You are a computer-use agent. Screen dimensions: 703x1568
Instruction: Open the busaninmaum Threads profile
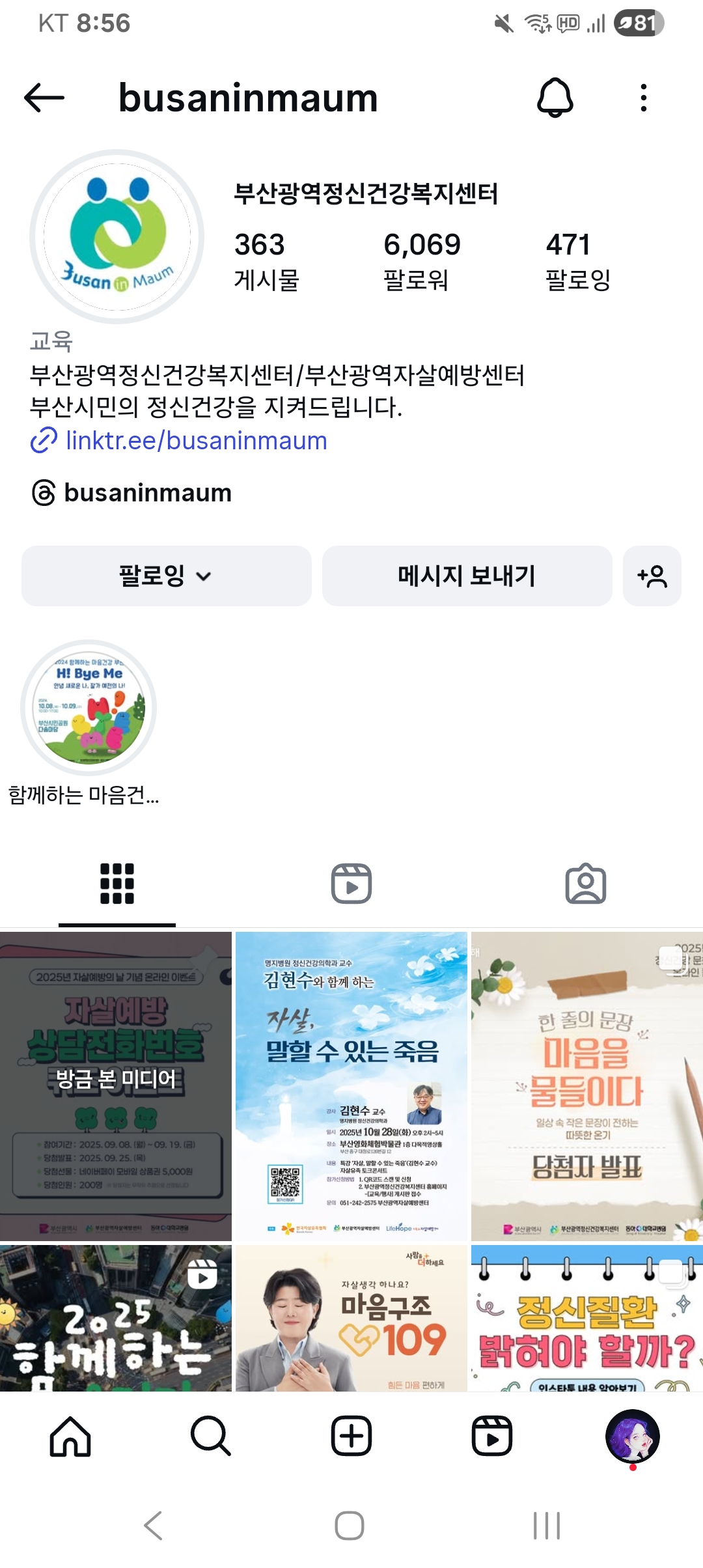pyautogui.click(x=147, y=493)
